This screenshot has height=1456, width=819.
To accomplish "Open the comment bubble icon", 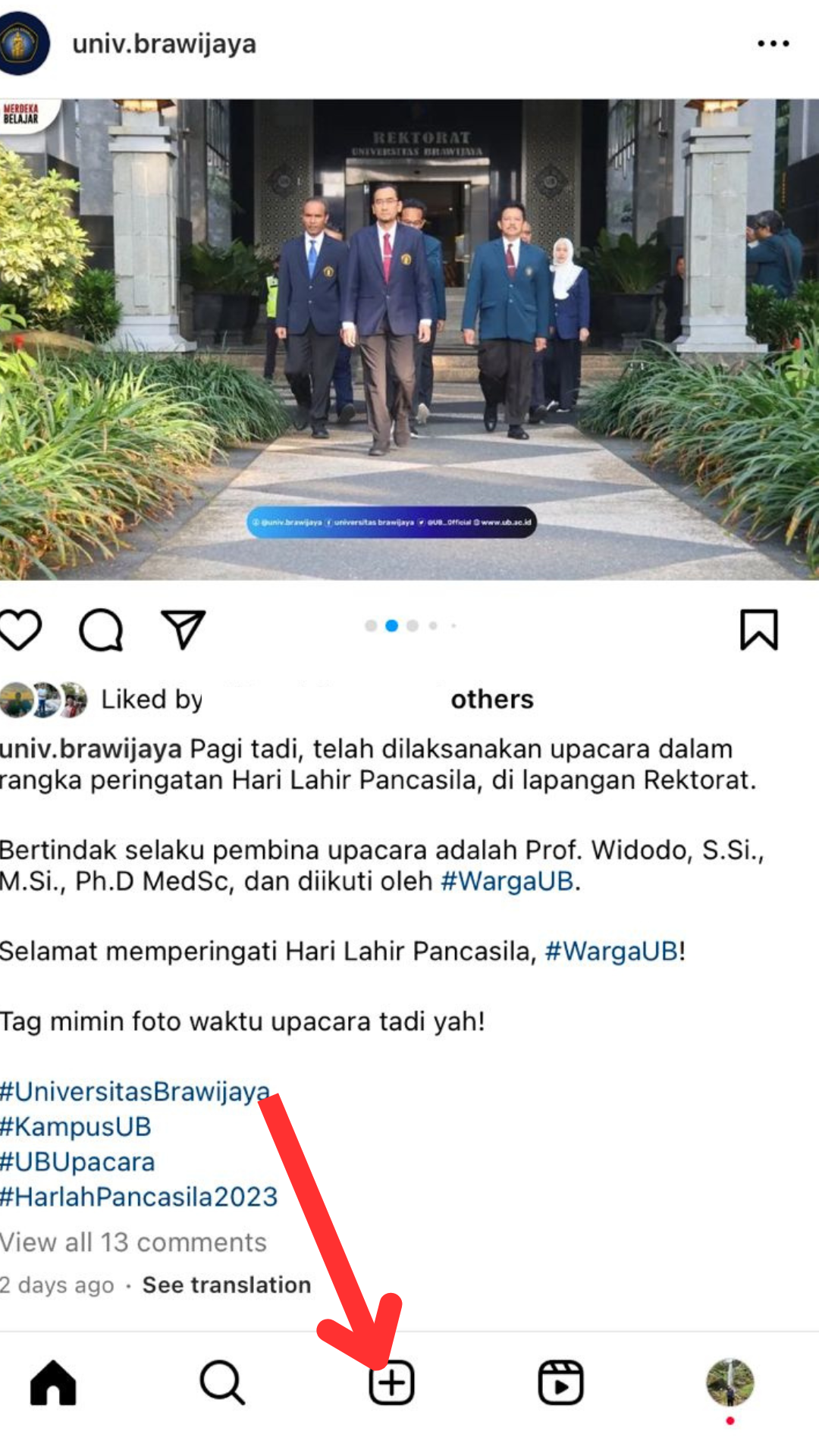I will click(x=101, y=630).
